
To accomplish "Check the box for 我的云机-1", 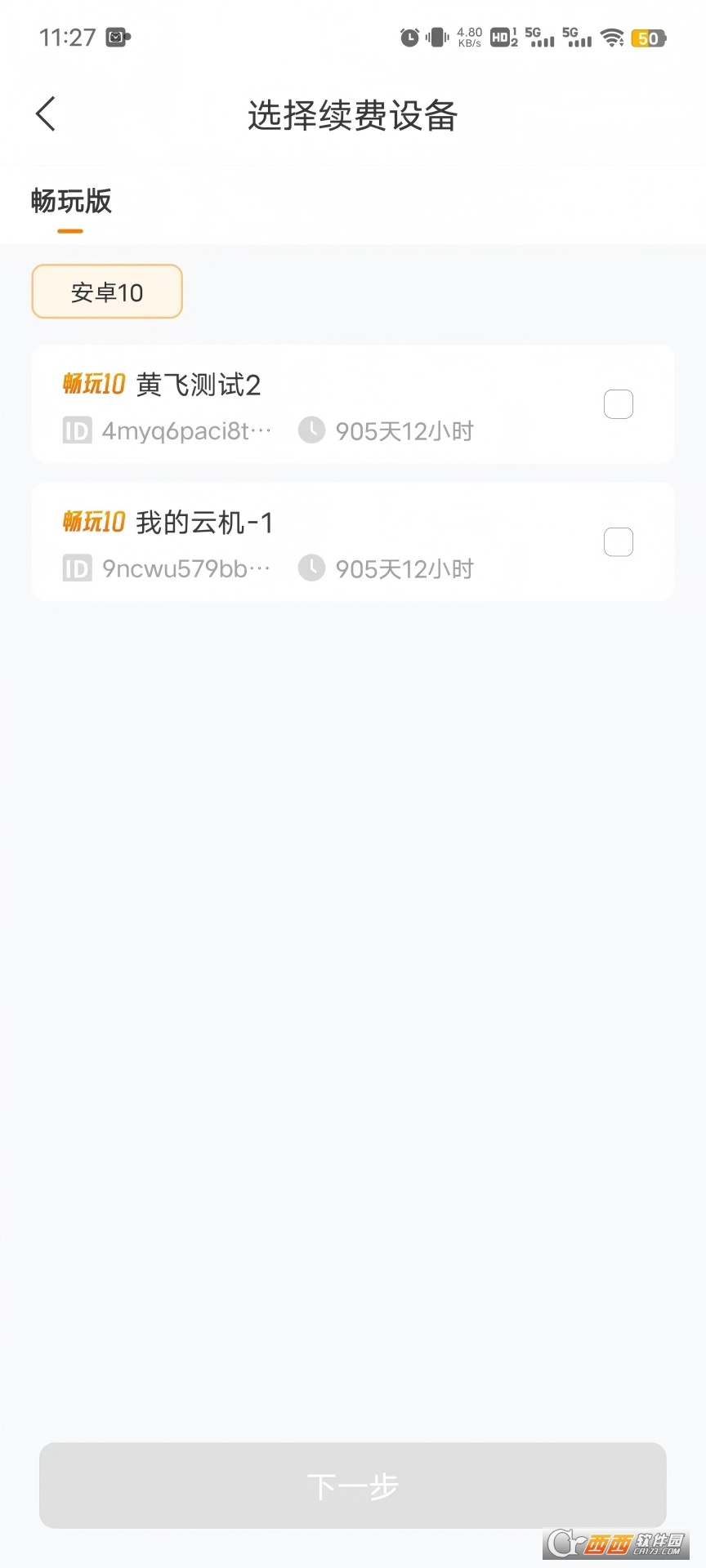I will pos(618,542).
